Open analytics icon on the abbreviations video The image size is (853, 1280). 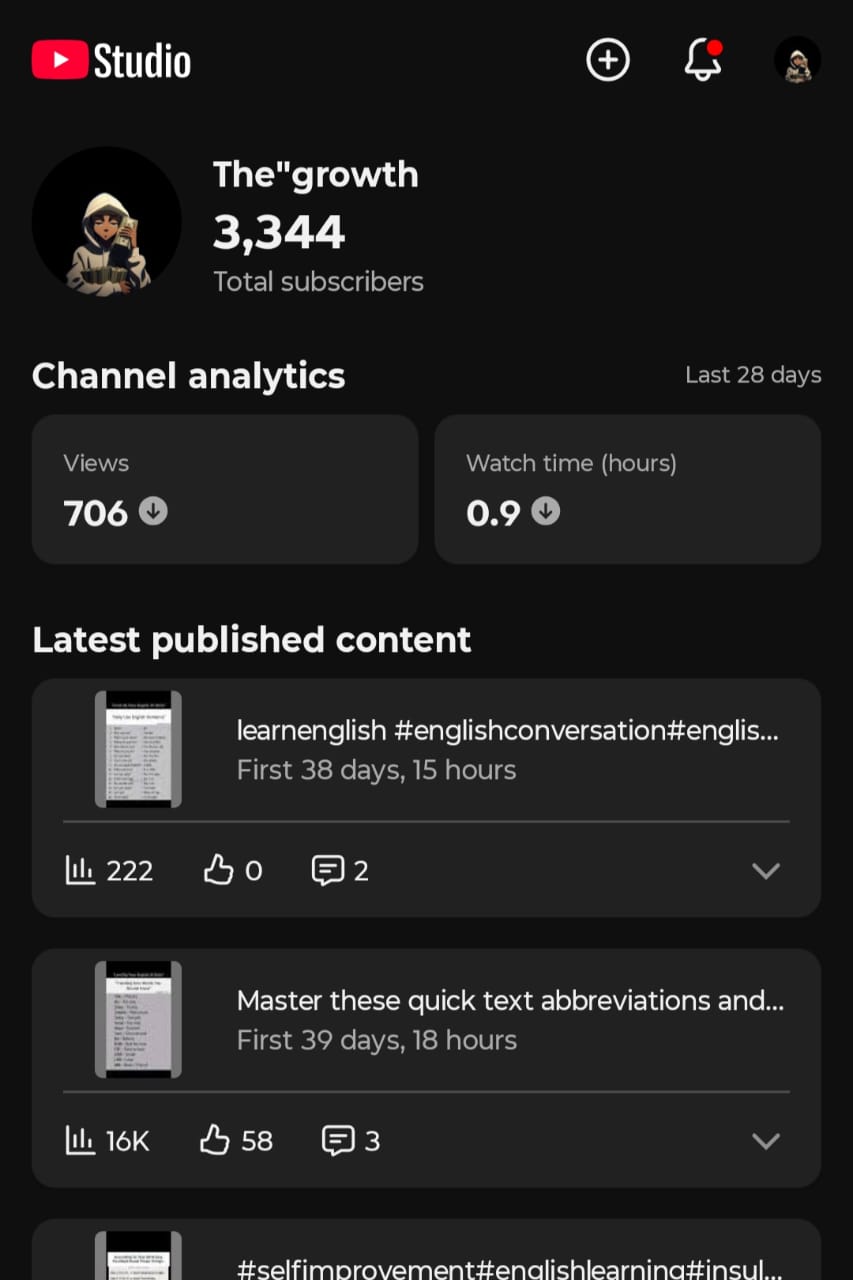pyautogui.click(x=80, y=1140)
